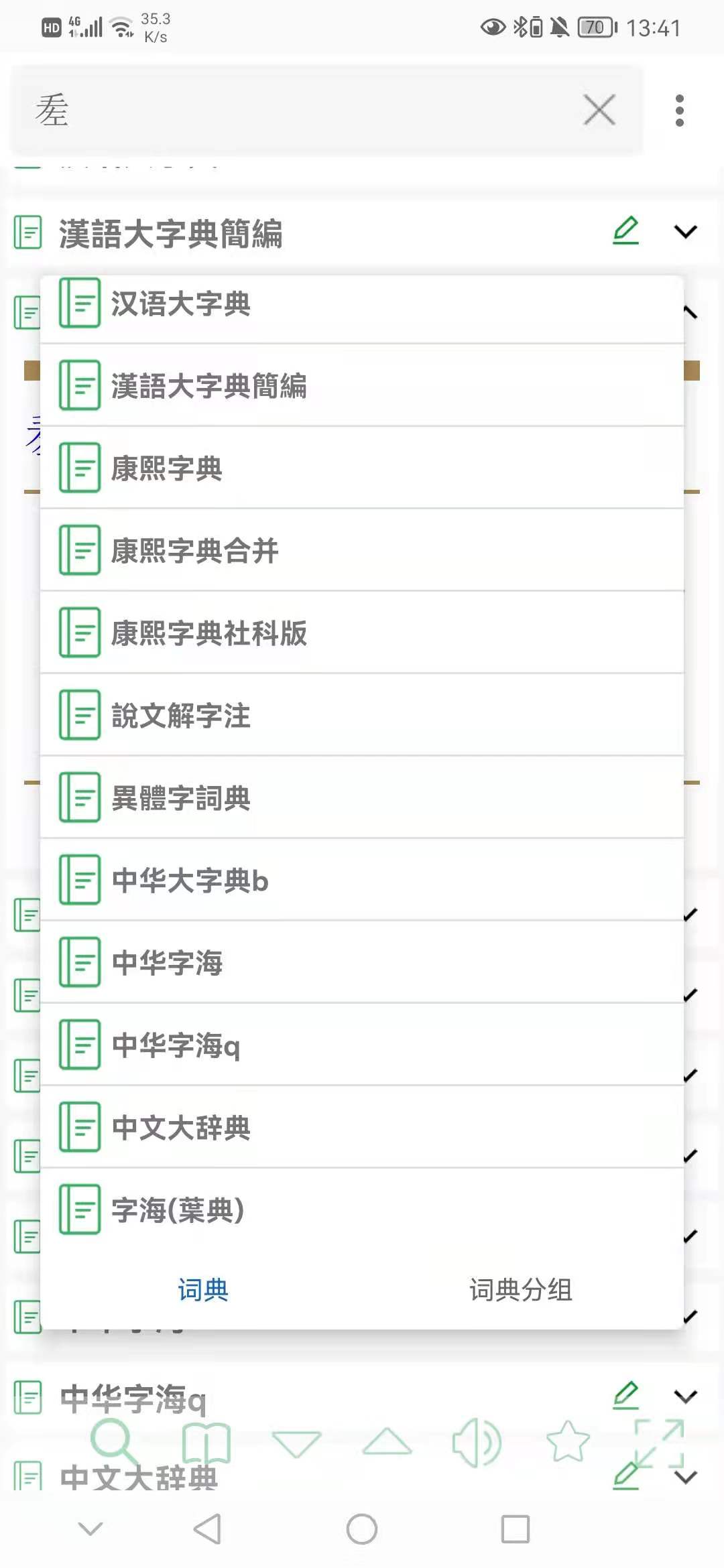724x1568 pixels.
Task: Go back with the system back button
Action: tap(207, 1529)
